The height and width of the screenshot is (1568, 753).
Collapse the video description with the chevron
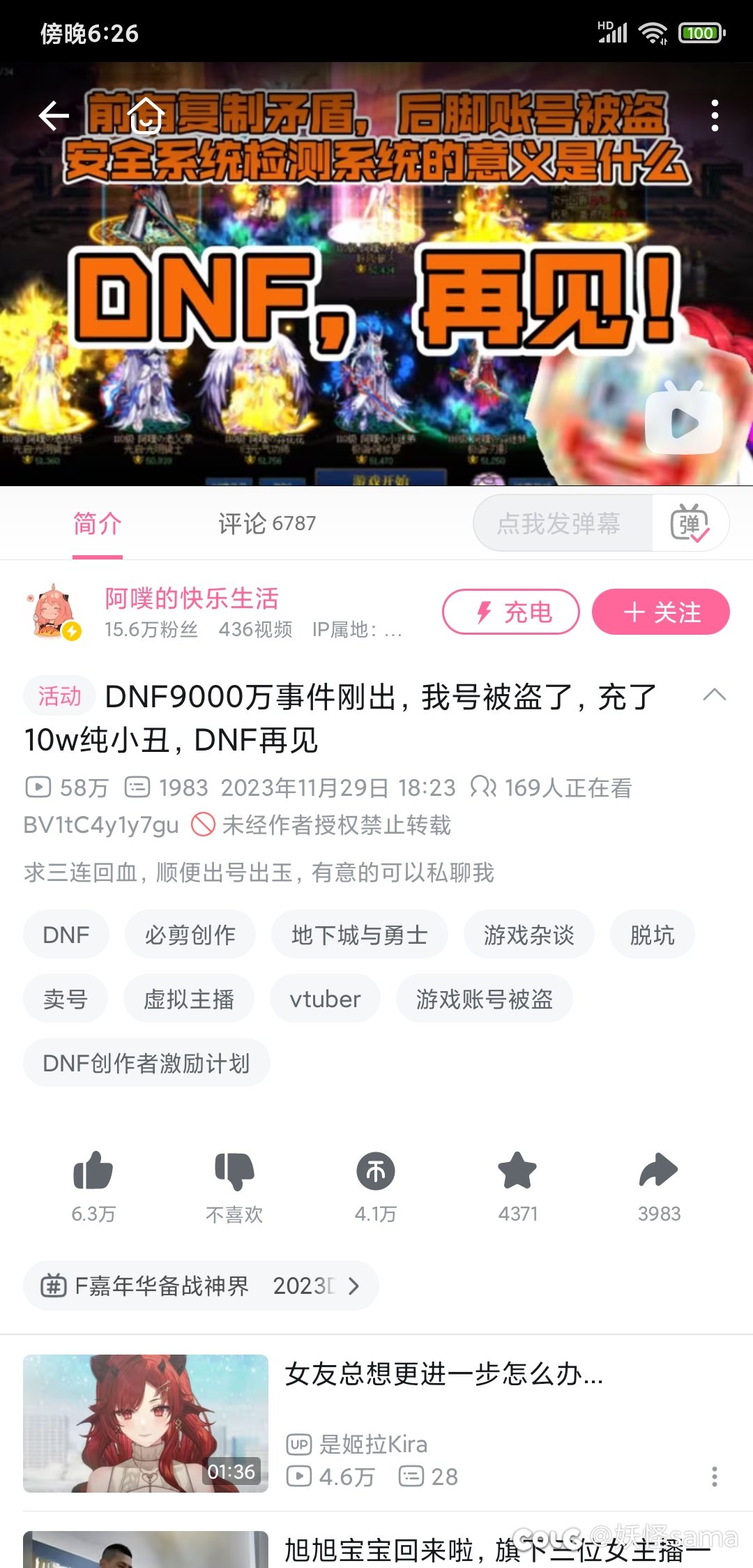[714, 695]
